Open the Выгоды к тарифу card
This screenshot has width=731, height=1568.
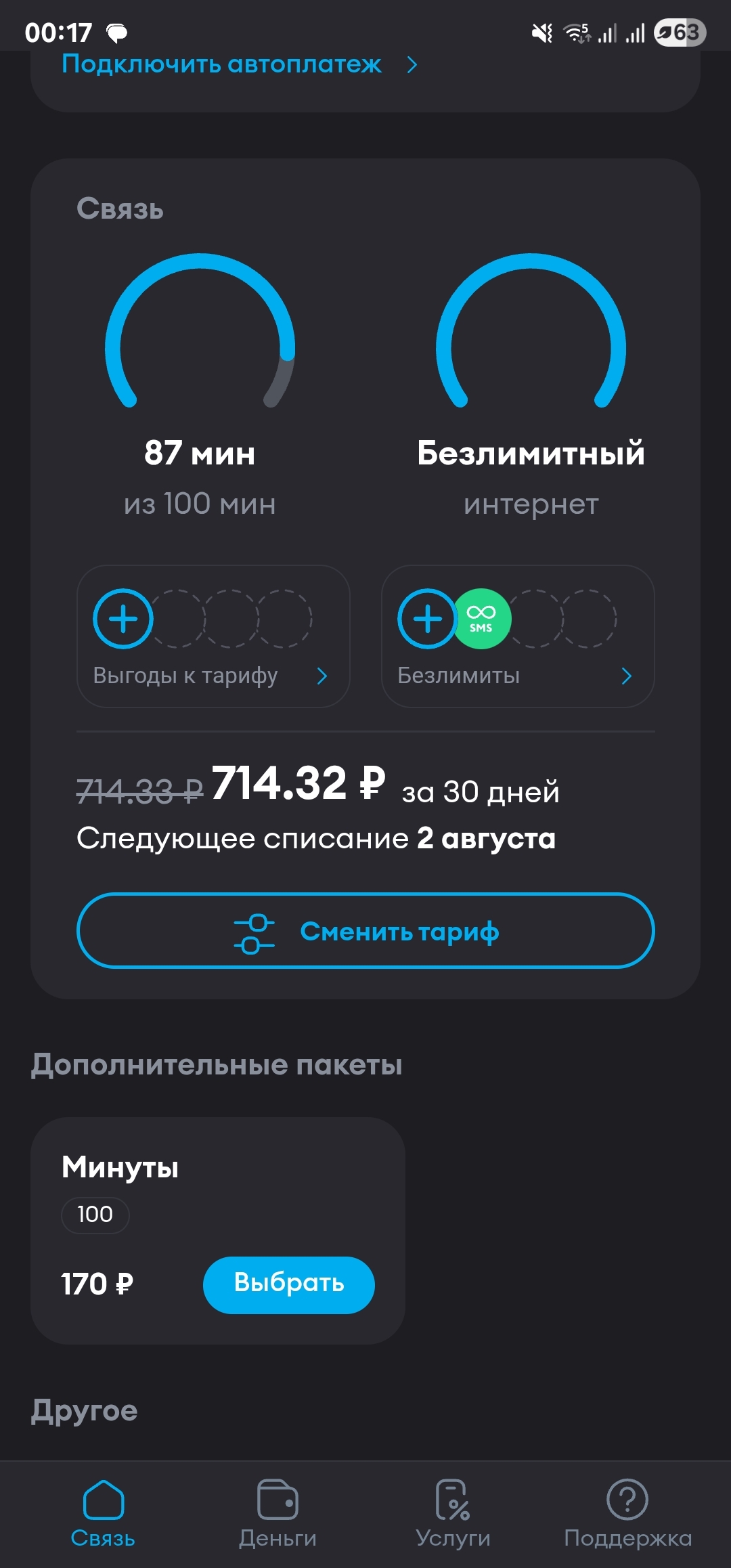[x=213, y=636]
